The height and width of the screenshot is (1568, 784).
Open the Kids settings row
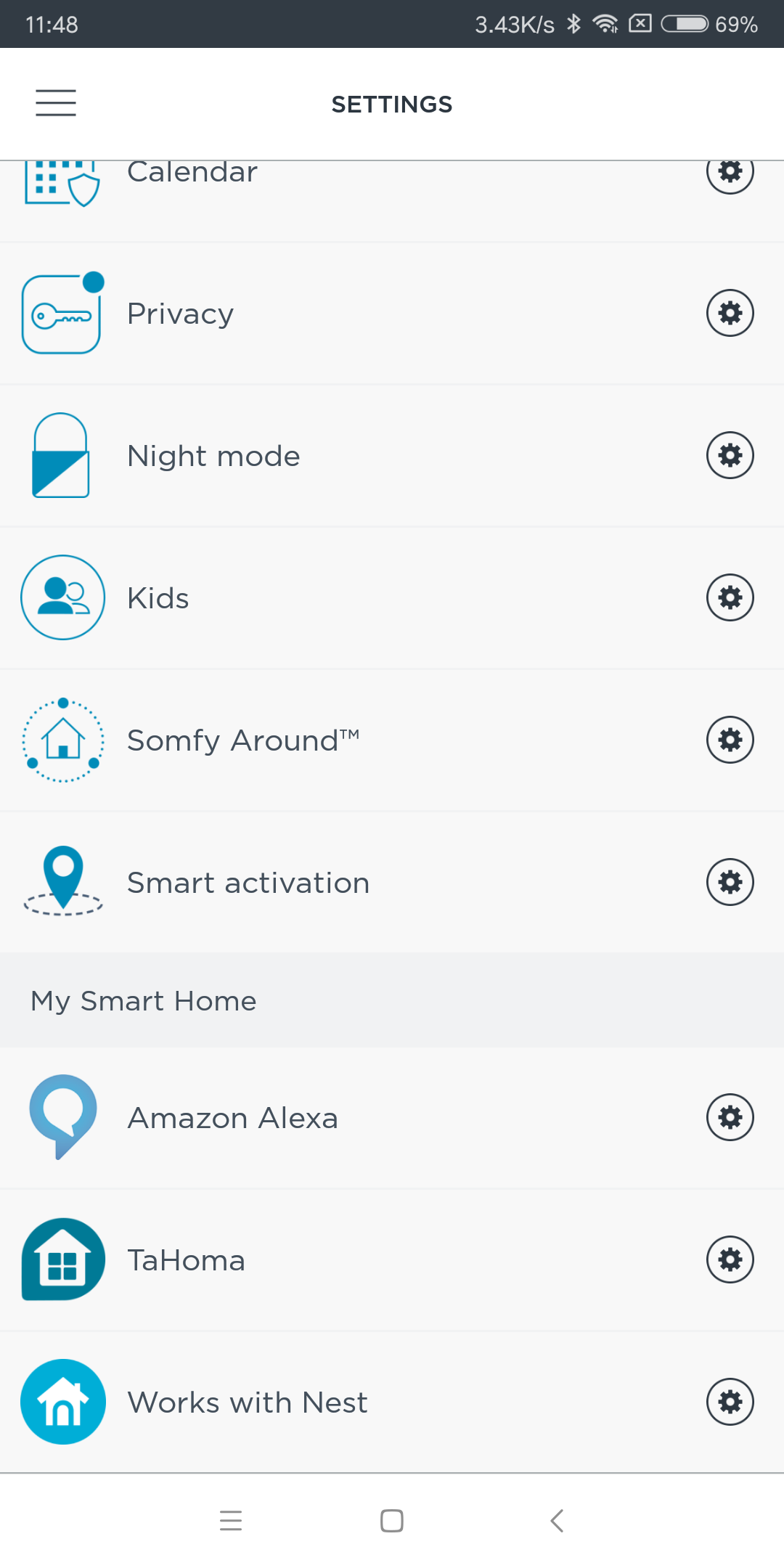point(392,598)
